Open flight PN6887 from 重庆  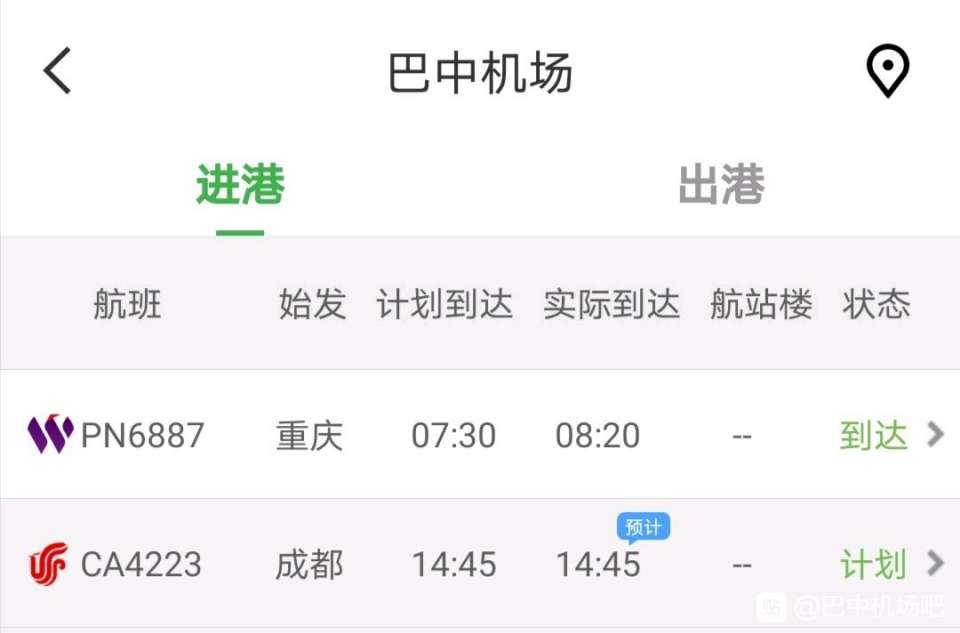pos(480,435)
